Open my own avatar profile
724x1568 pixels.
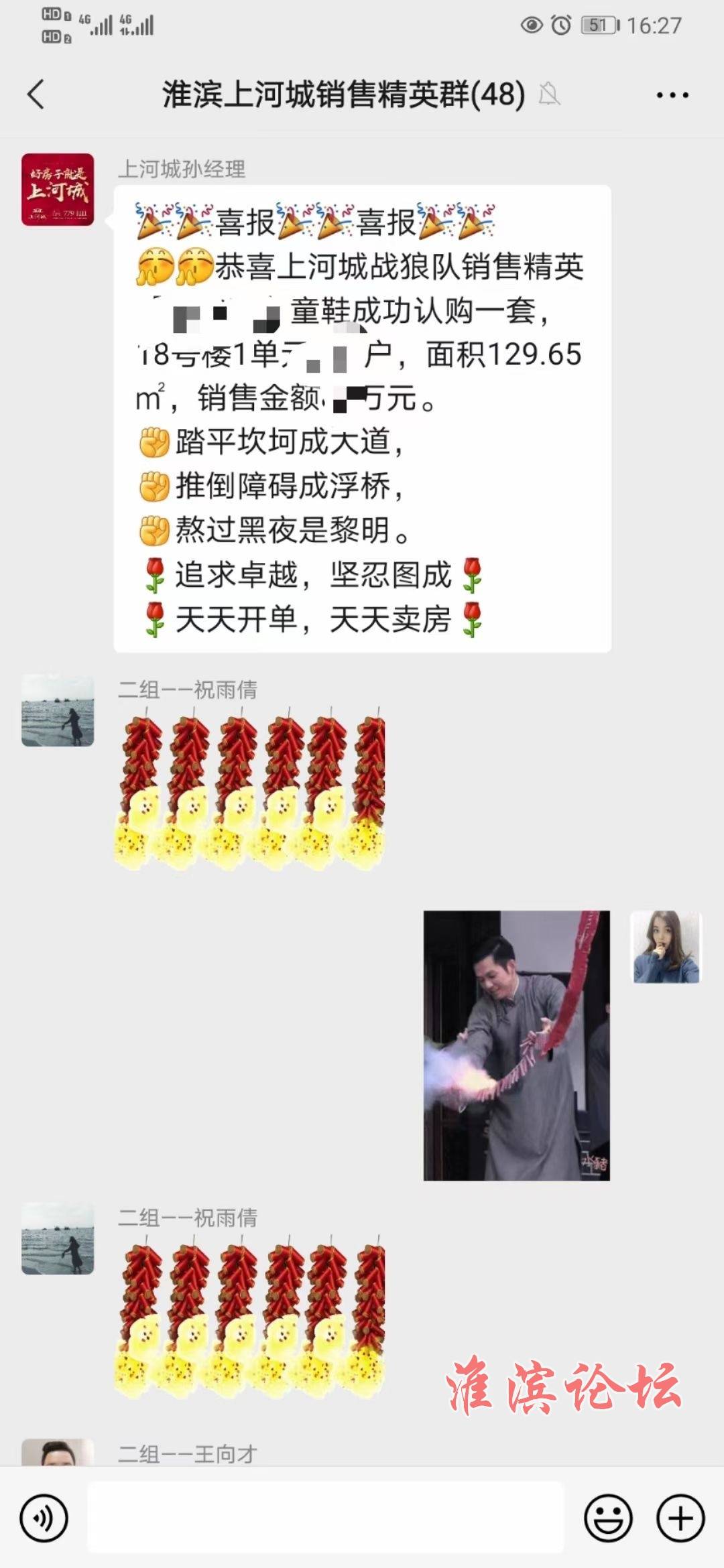tap(666, 947)
